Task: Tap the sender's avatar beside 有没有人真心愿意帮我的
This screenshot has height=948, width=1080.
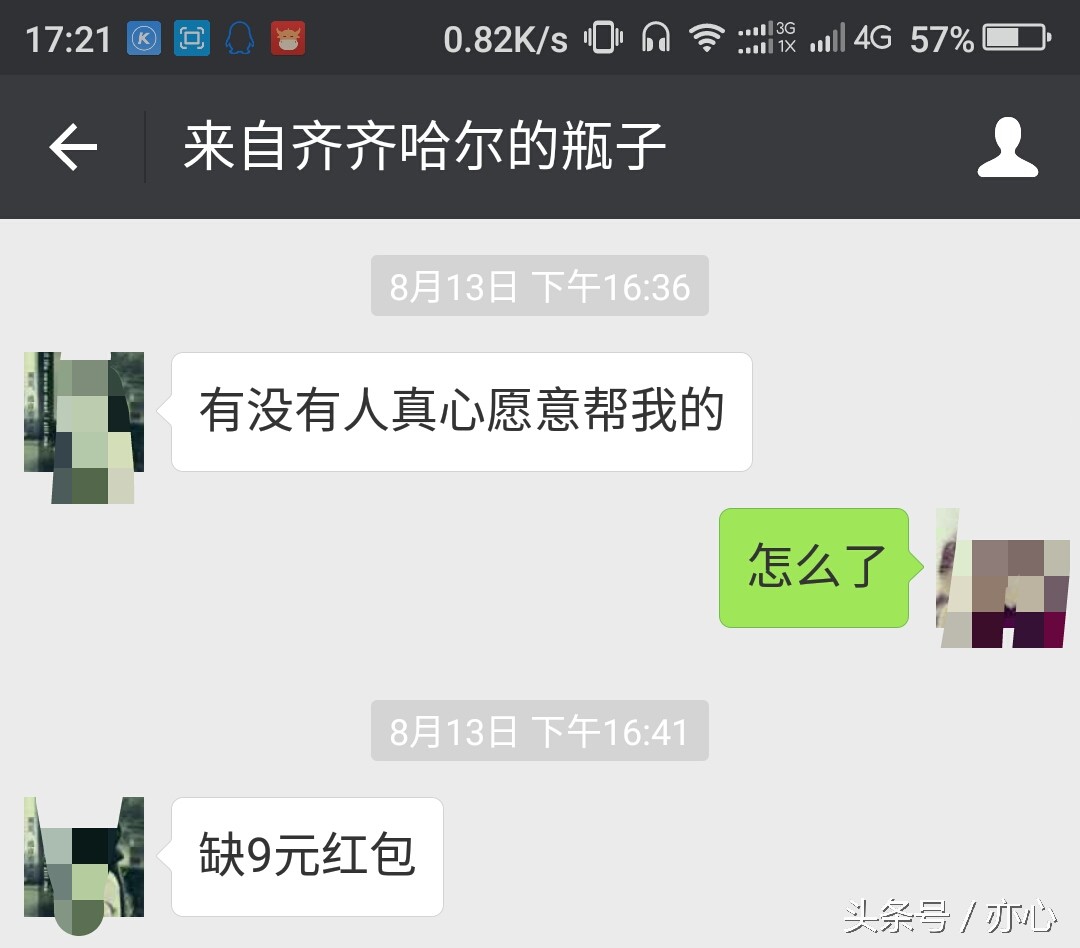Action: coord(84,412)
